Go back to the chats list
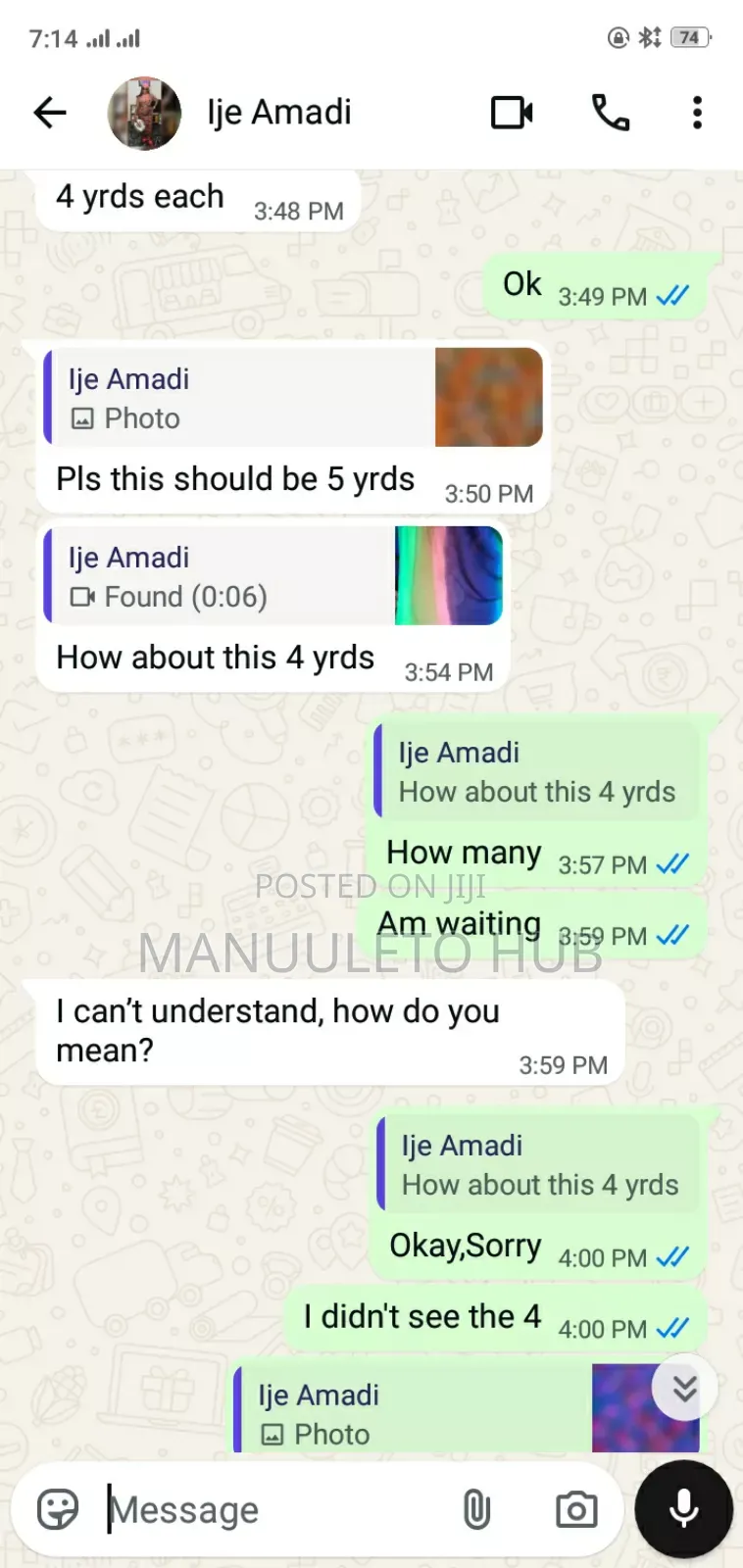 tap(50, 113)
